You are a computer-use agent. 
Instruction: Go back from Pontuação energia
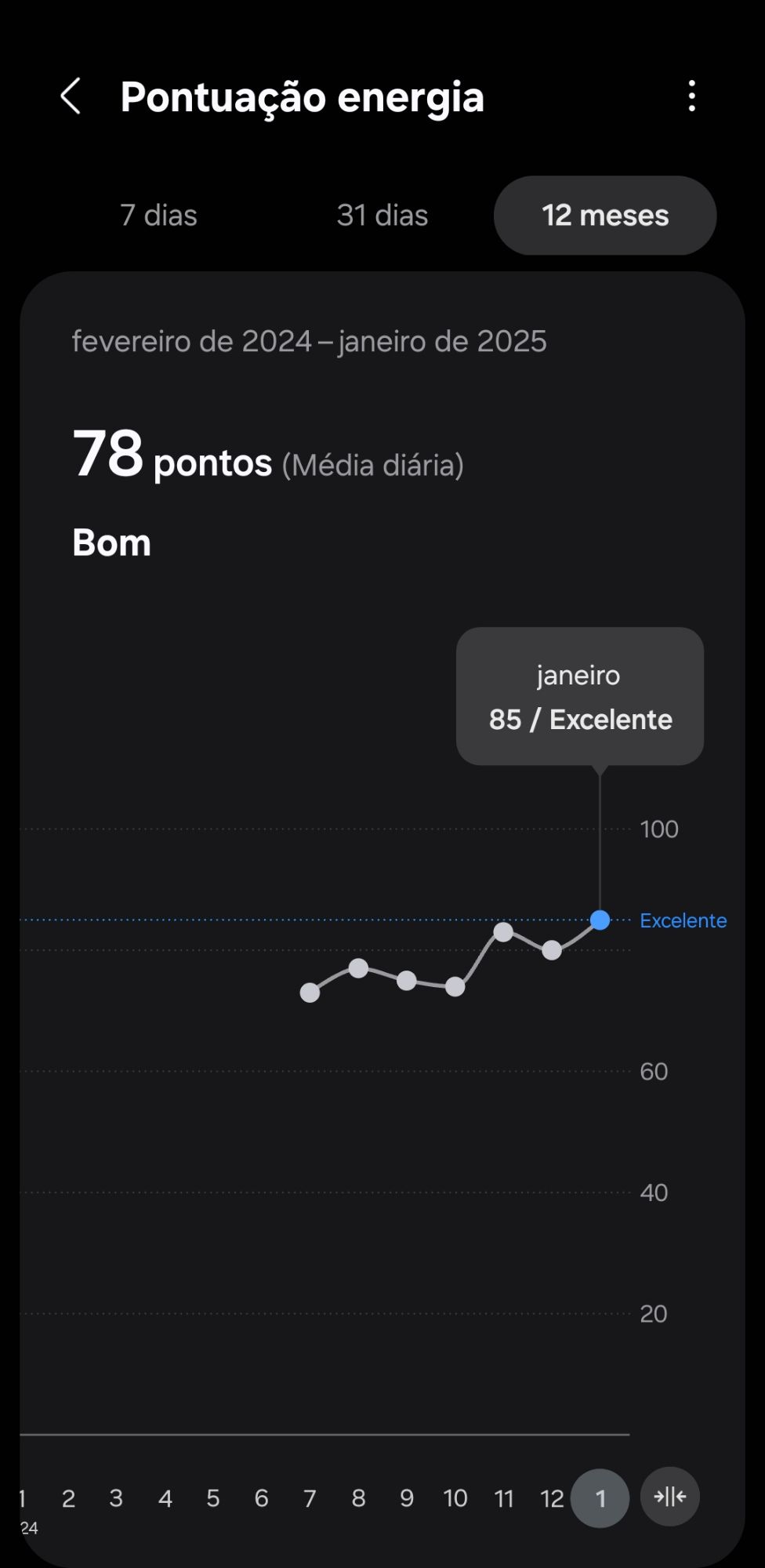point(71,96)
